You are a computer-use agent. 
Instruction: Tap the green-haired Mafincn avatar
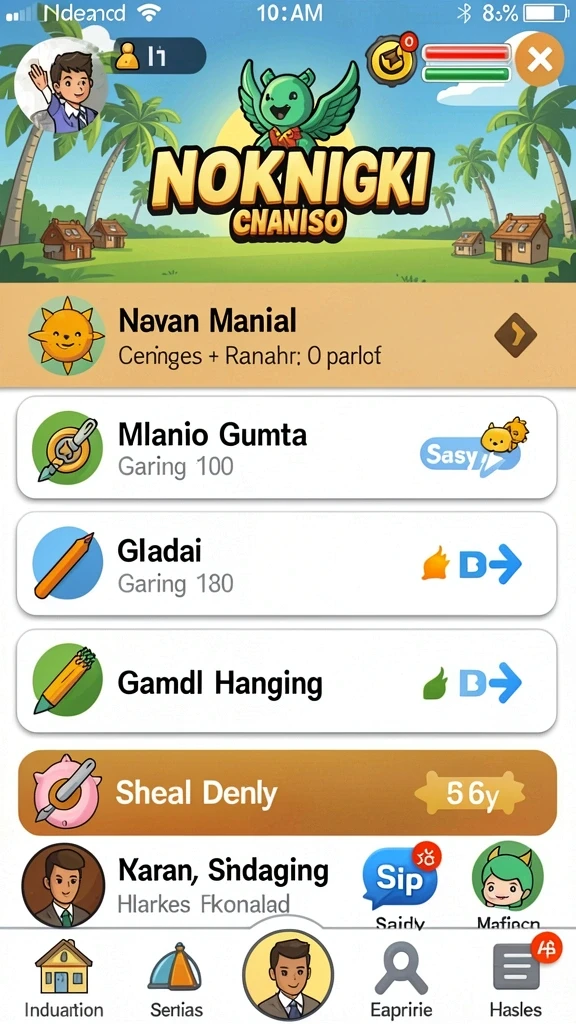click(x=507, y=878)
